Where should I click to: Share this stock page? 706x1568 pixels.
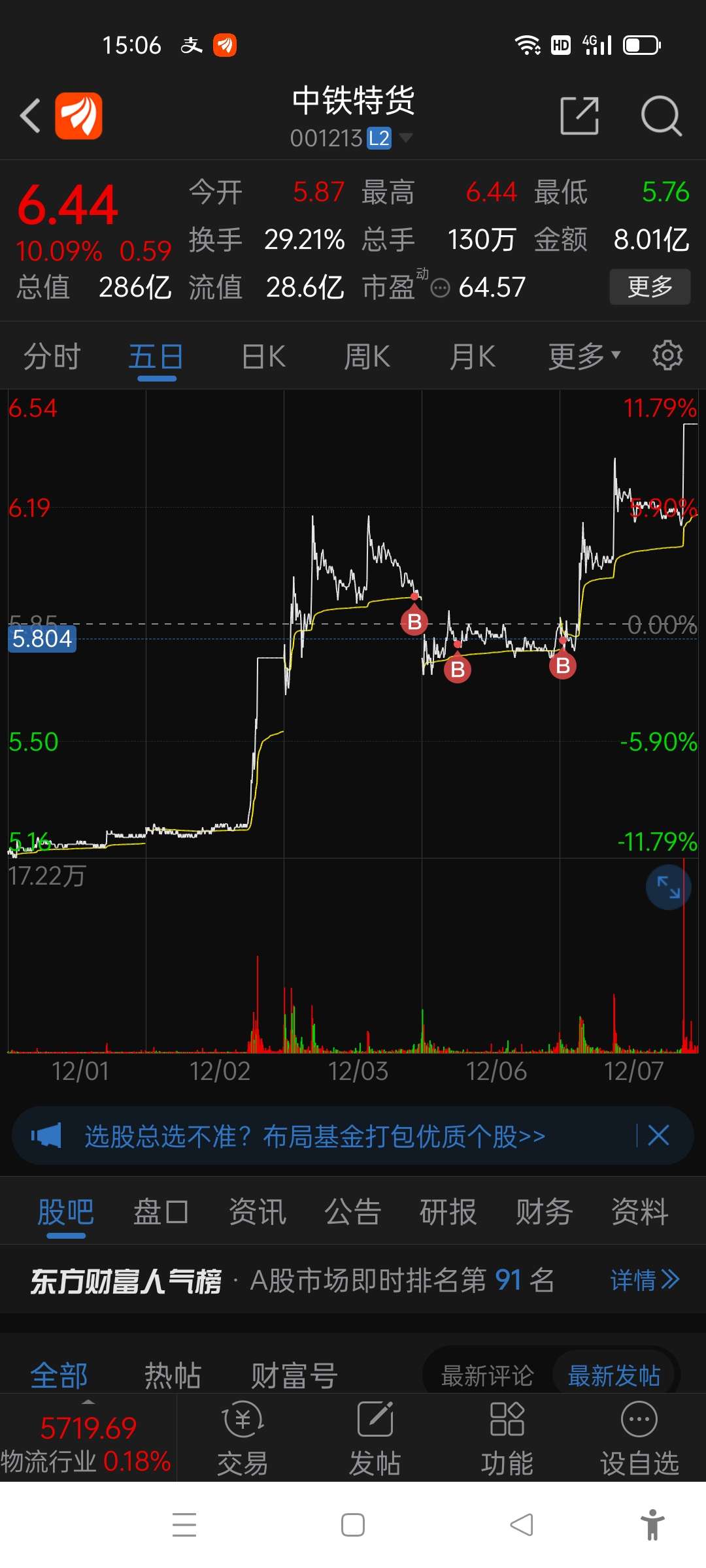point(579,116)
